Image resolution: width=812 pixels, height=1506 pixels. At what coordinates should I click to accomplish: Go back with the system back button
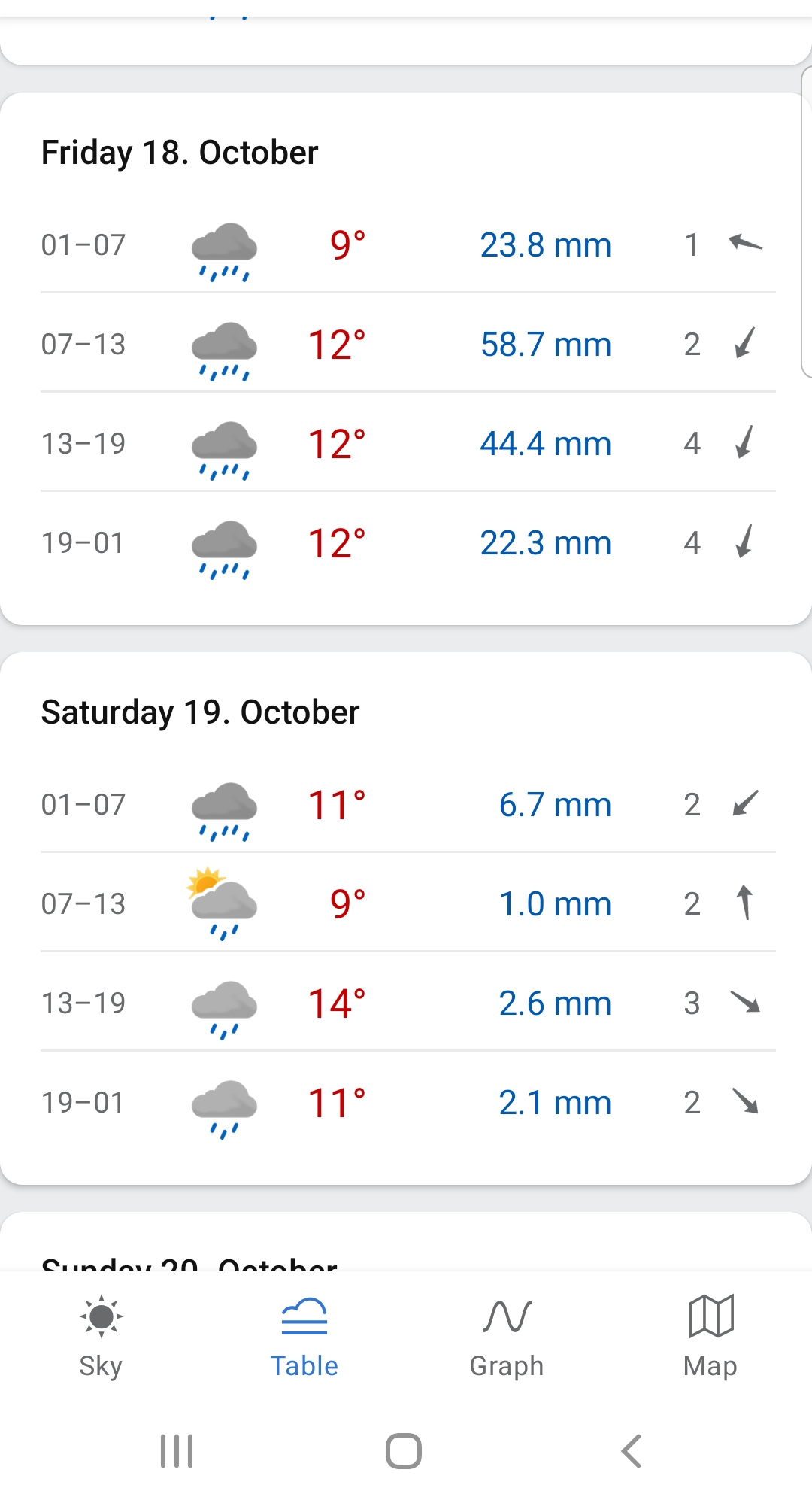632,1451
